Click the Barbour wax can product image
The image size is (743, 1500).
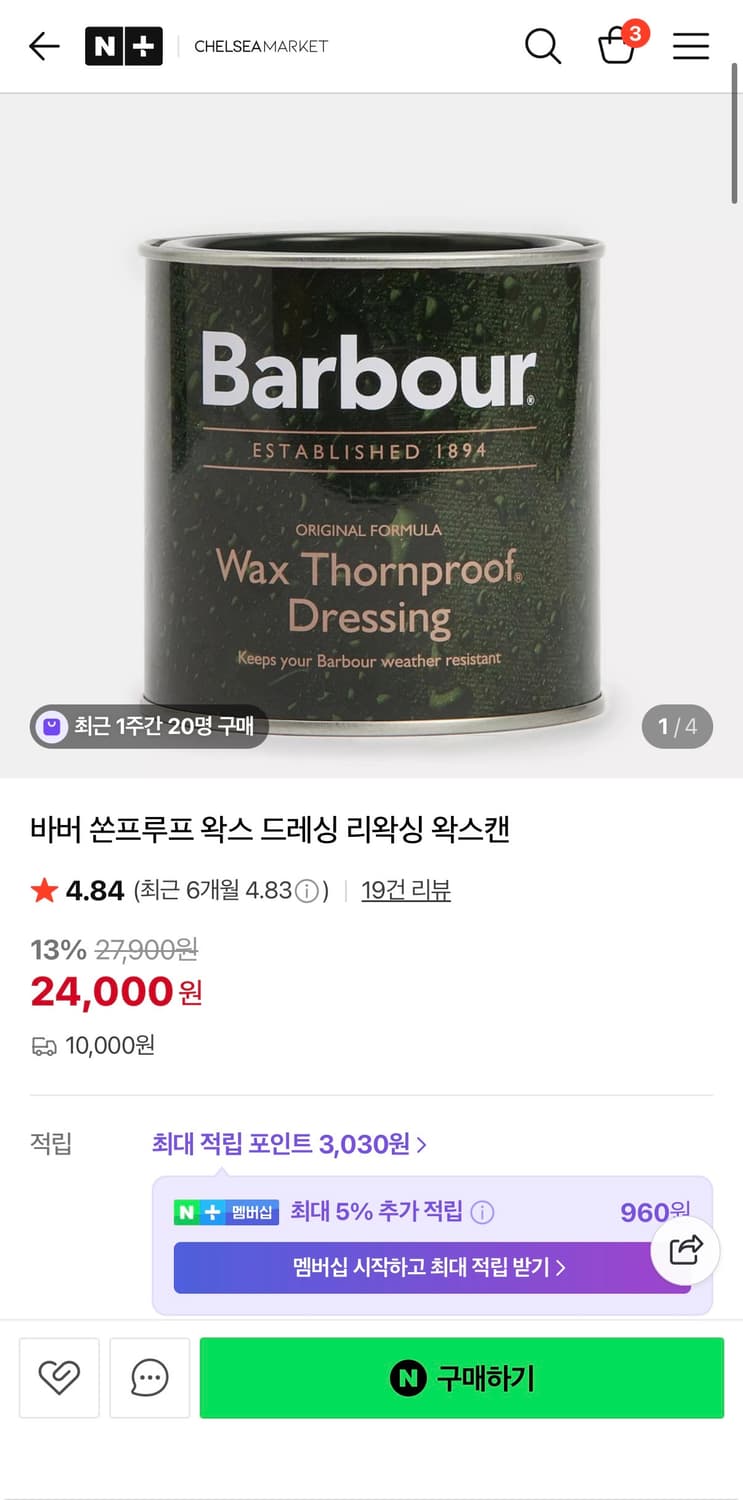click(x=371, y=430)
